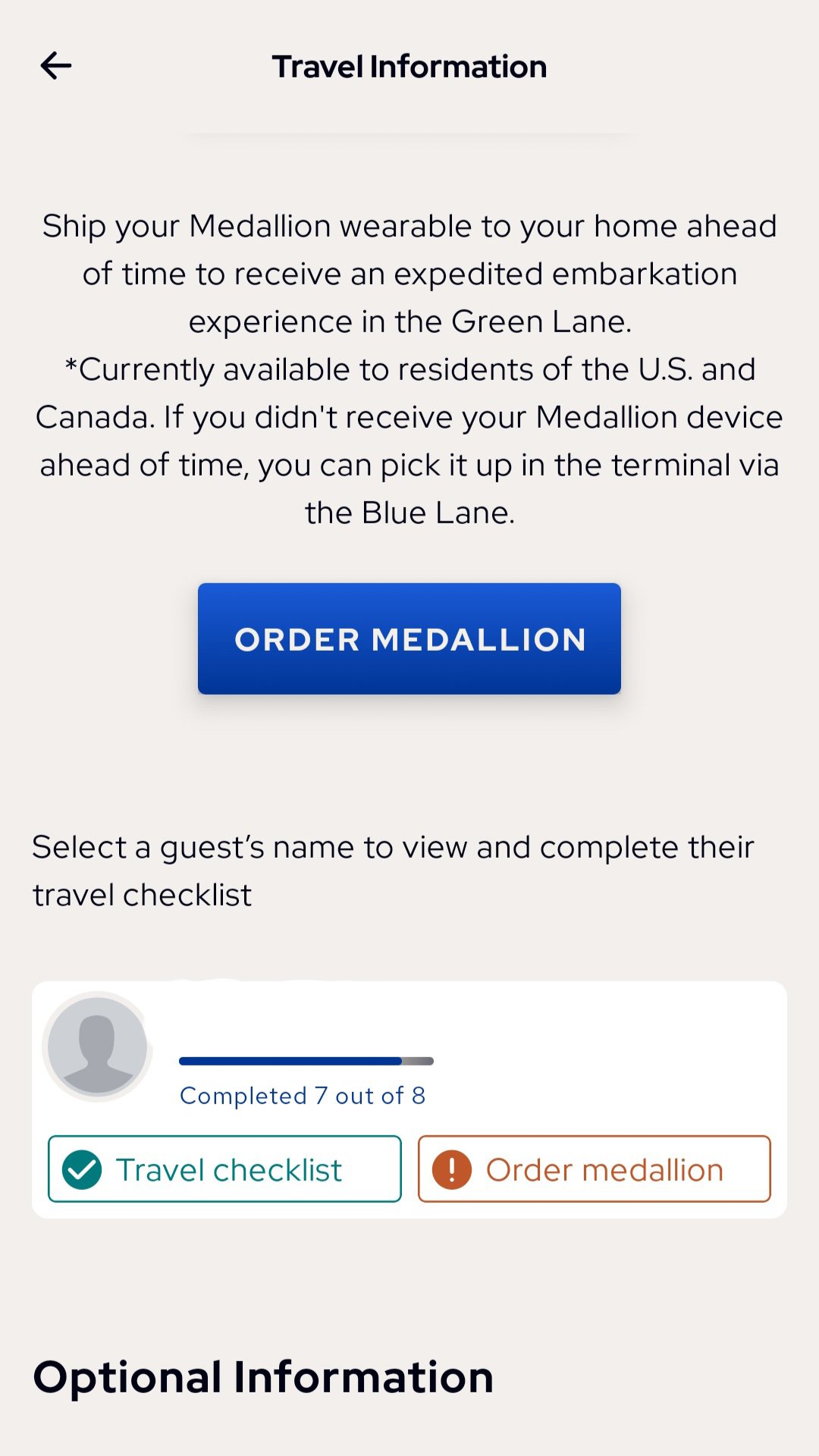Screen dimensions: 819x1456
Task: Tap the blue ORDER MEDALLION button
Action: tap(409, 639)
